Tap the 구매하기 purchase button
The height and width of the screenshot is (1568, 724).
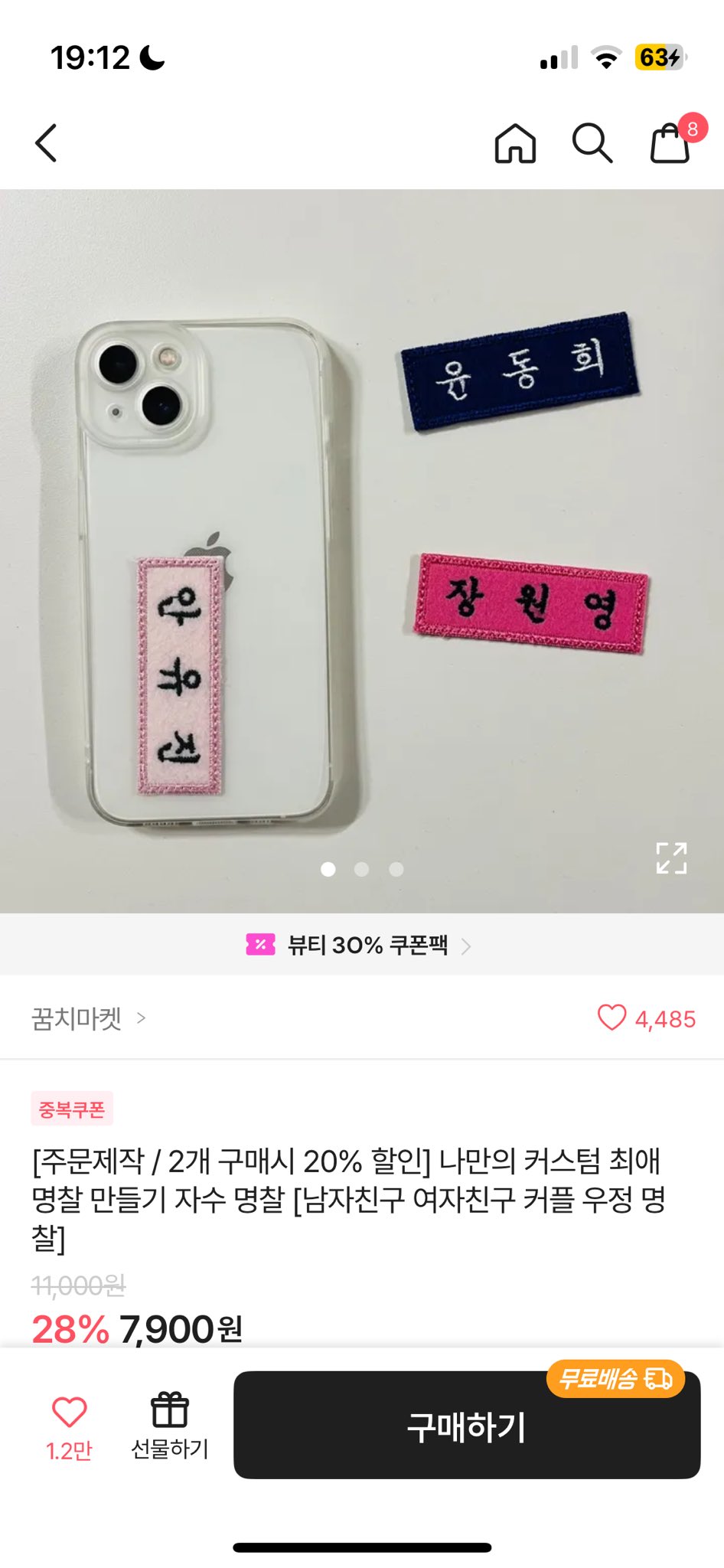[466, 1427]
